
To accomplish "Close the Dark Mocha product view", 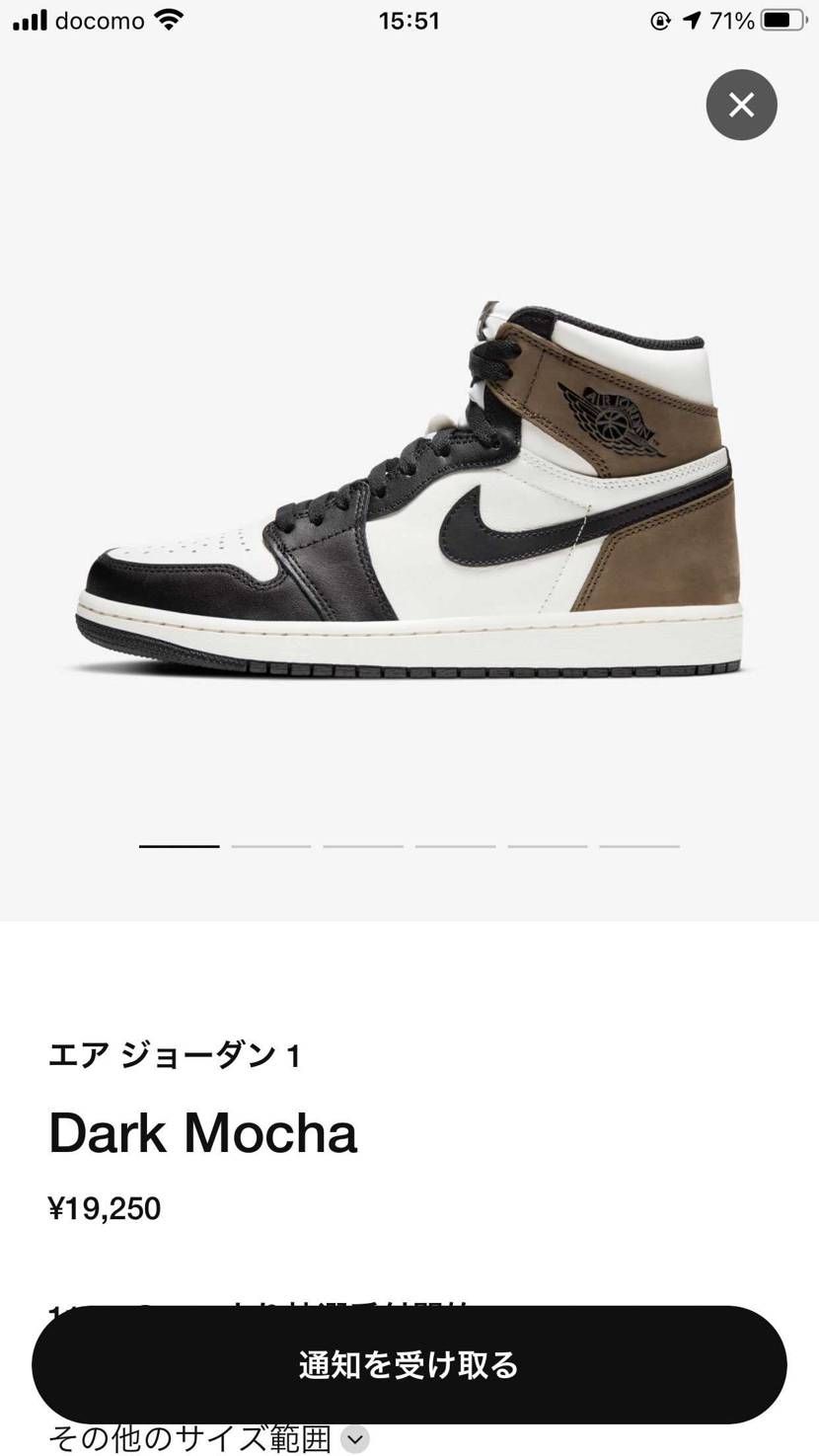I will pos(741,105).
